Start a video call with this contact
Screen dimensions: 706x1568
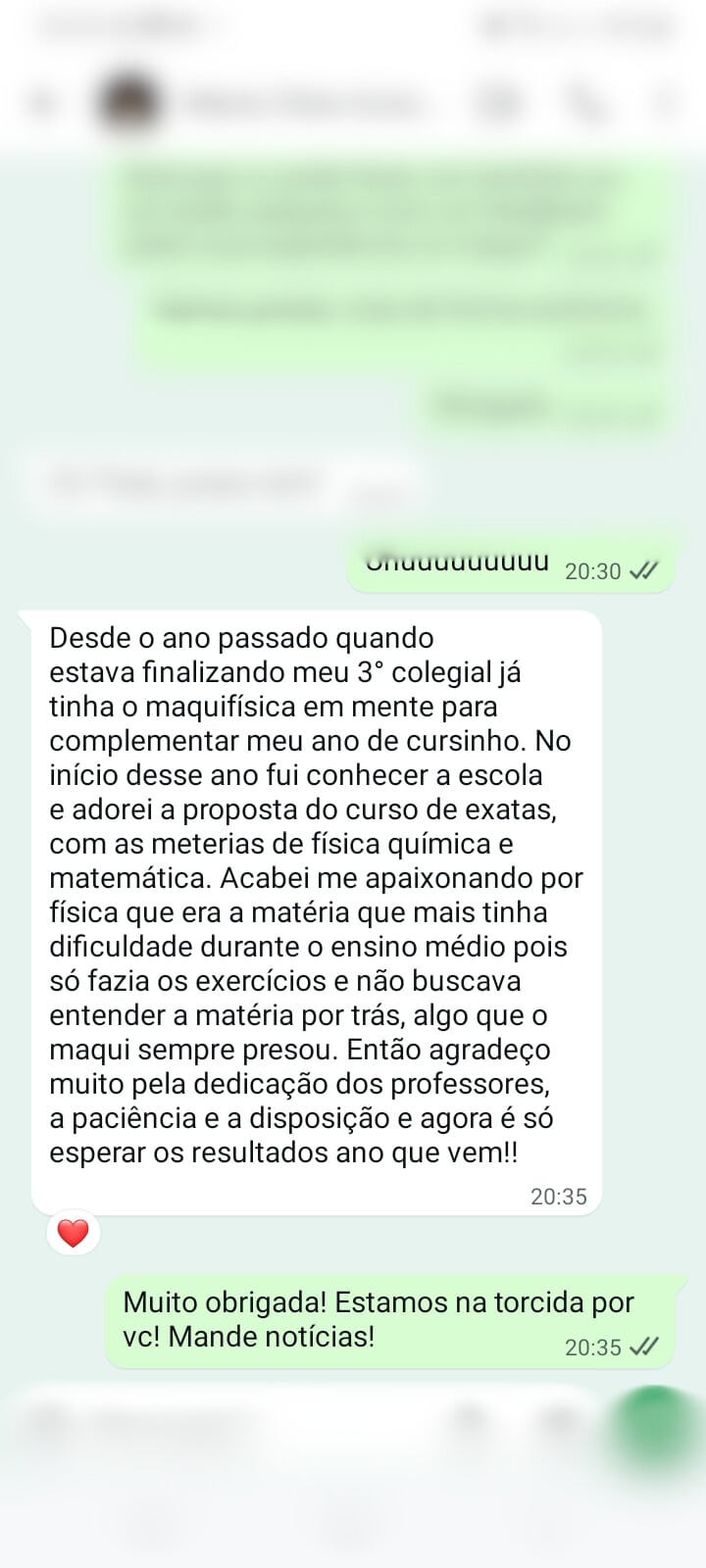click(498, 103)
